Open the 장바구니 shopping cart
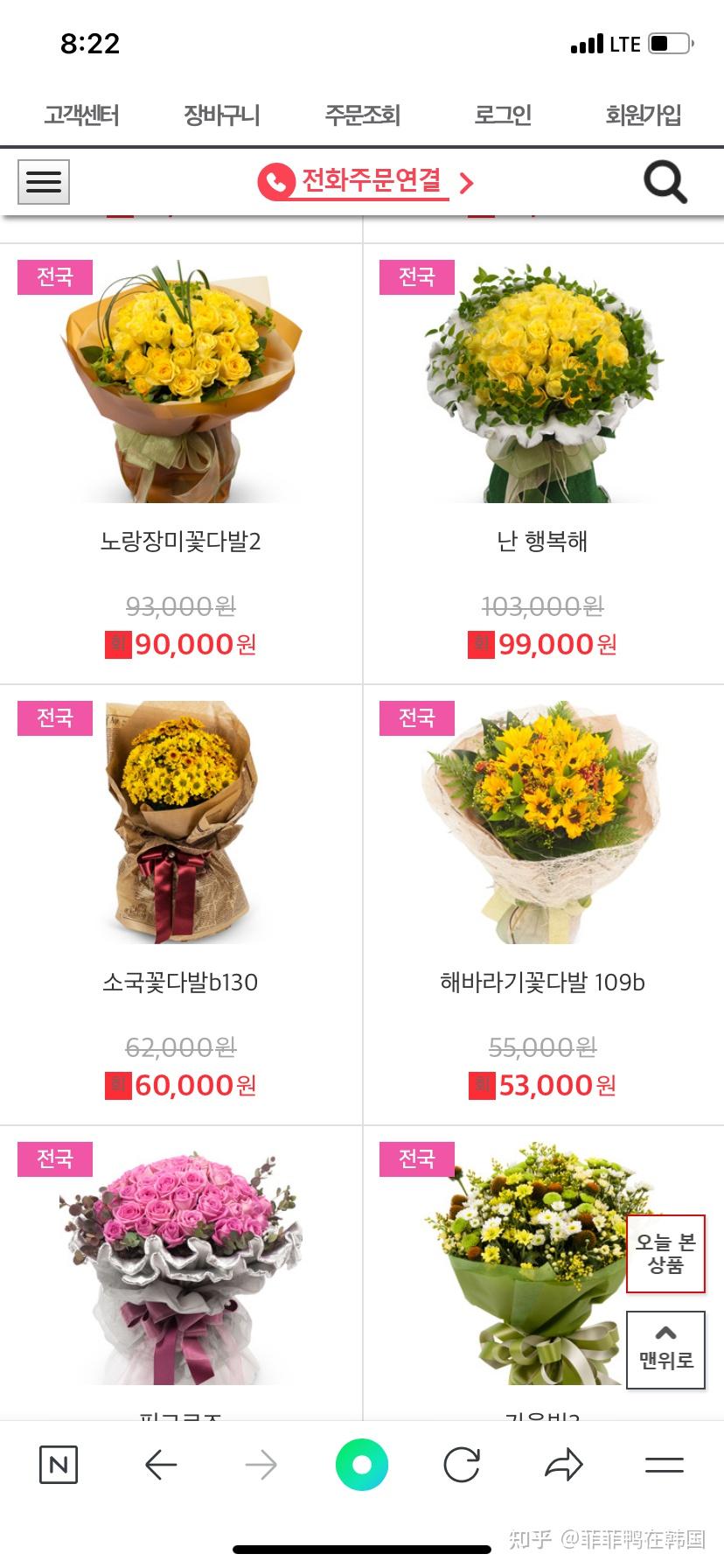The image size is (724, 1568). click(x=221, y=115)
